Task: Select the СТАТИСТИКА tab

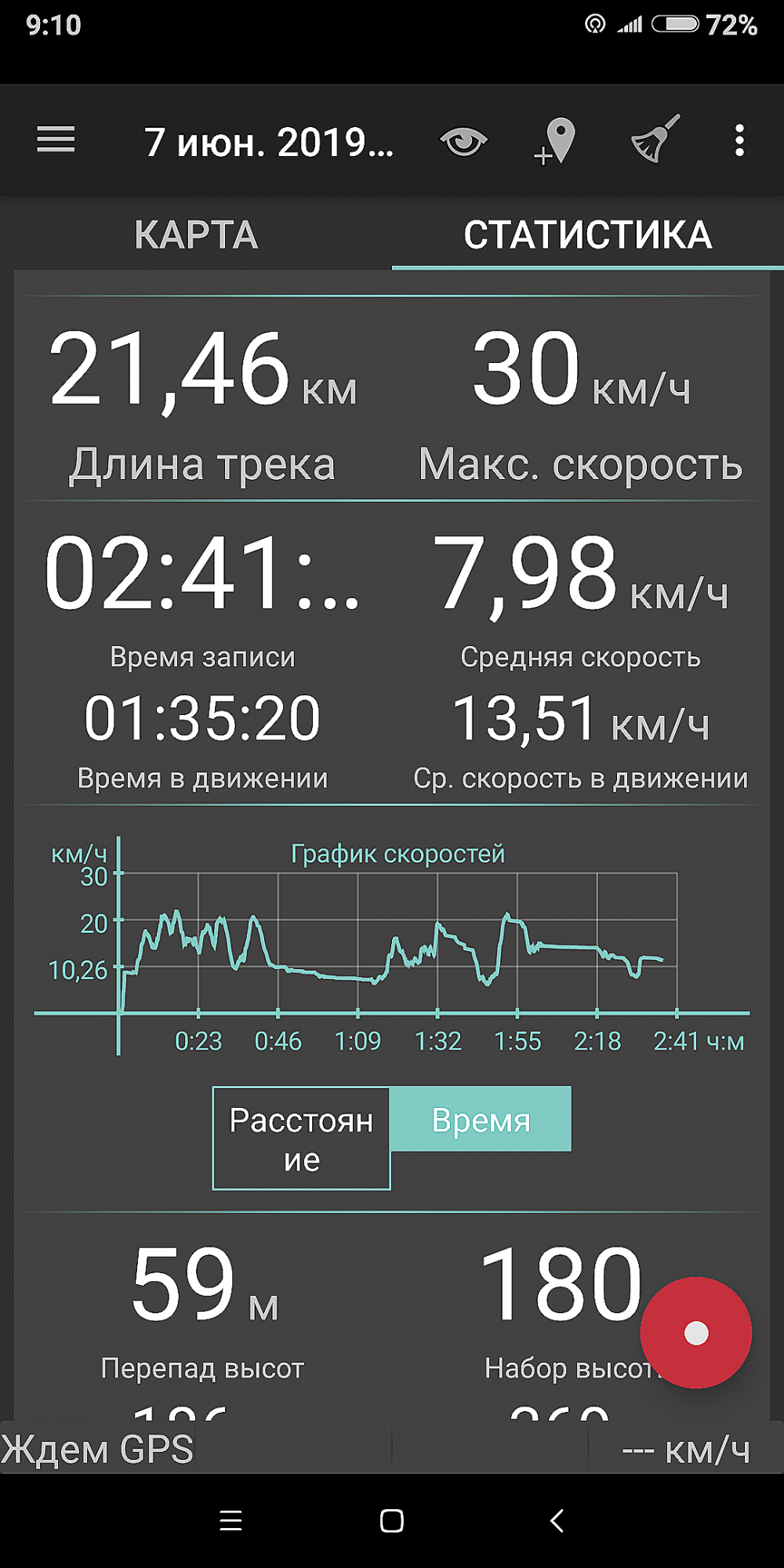Action: click(x=588, y=234)
